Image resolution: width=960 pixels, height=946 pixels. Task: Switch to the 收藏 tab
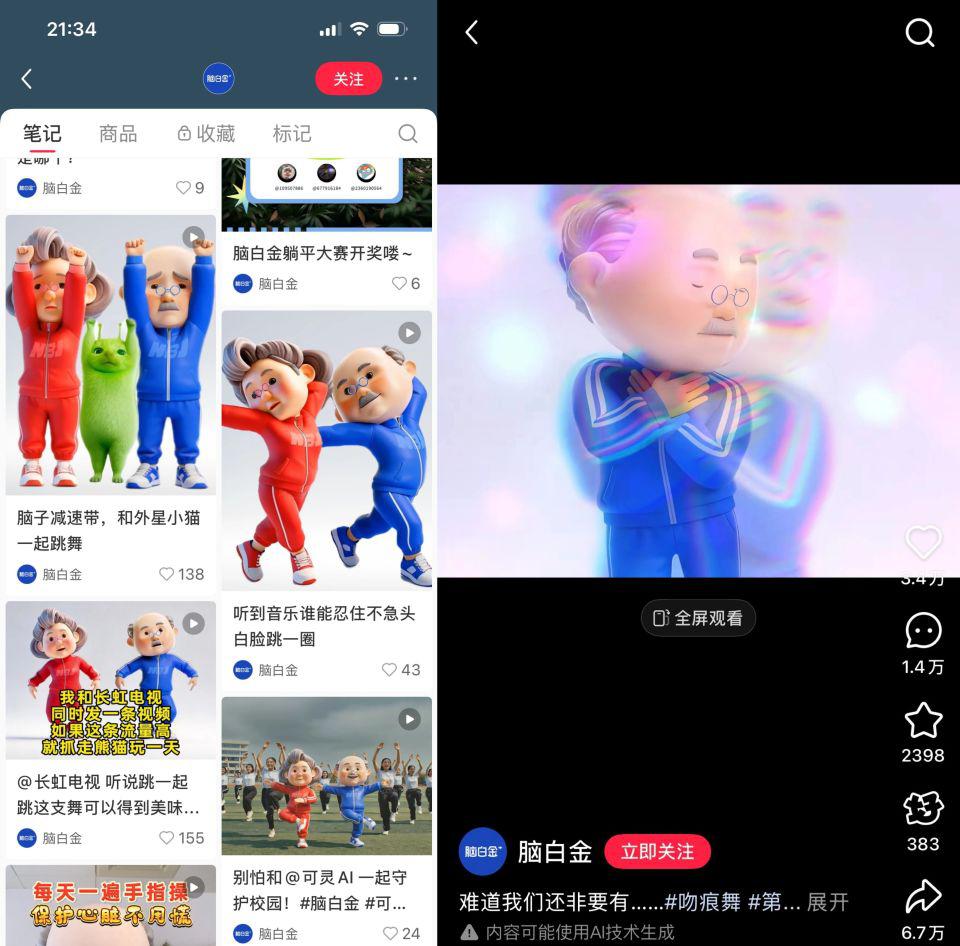[206, 134]
